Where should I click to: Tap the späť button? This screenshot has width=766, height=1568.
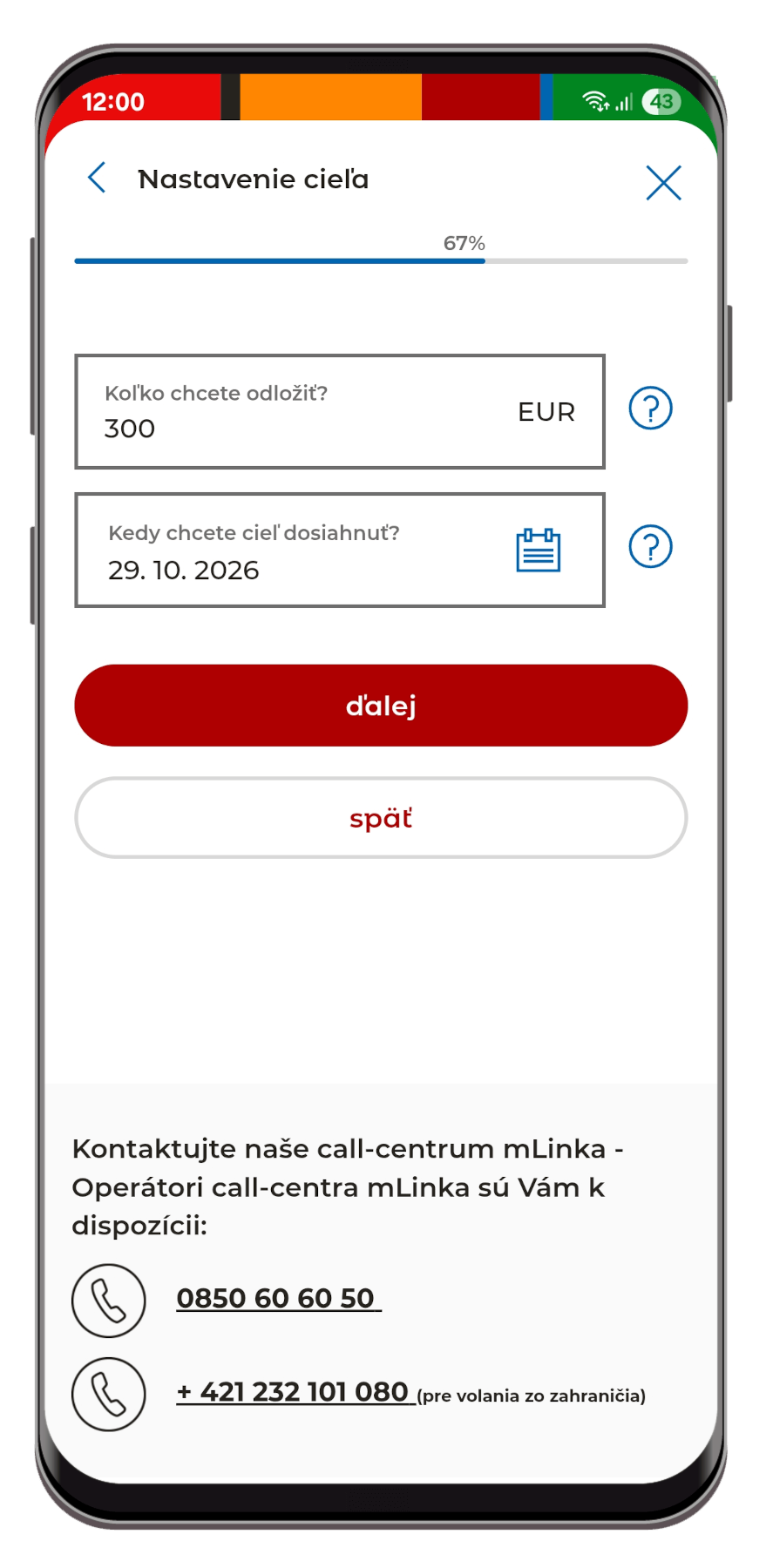click(381, 818)
